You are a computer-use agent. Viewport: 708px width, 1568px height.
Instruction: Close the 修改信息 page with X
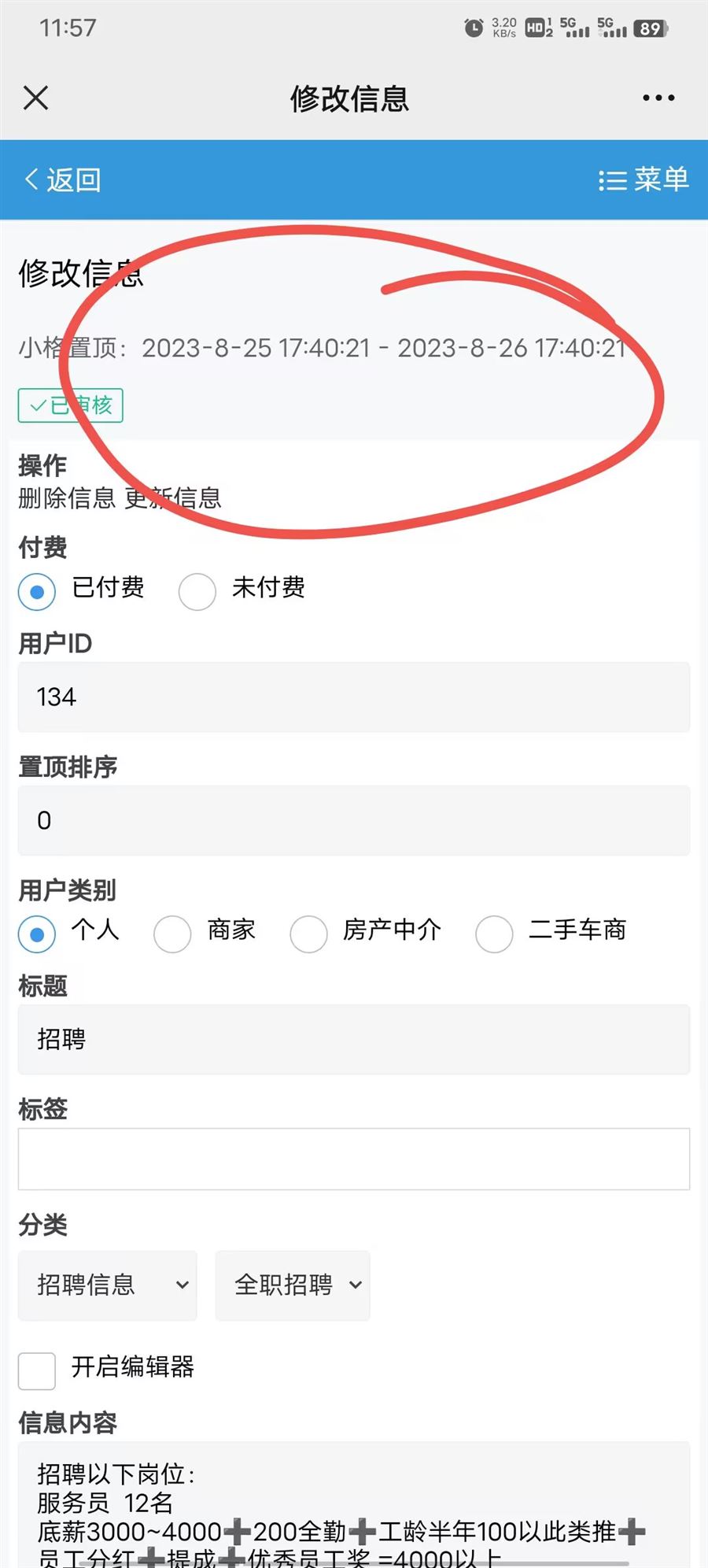click(x=36, y=98)
